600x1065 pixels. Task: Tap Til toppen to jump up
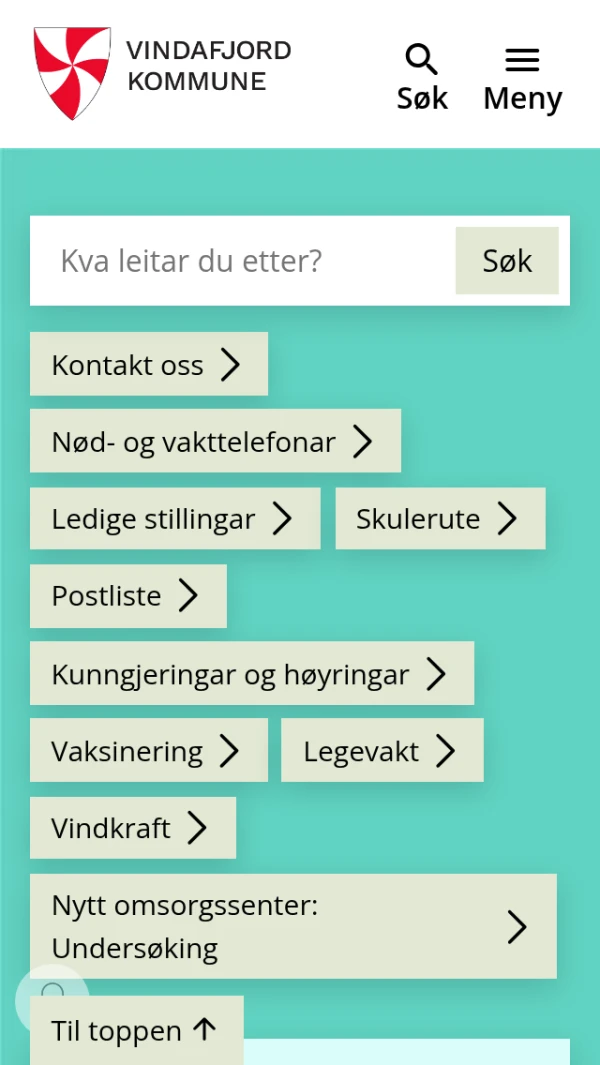(x=136, y=1030)
